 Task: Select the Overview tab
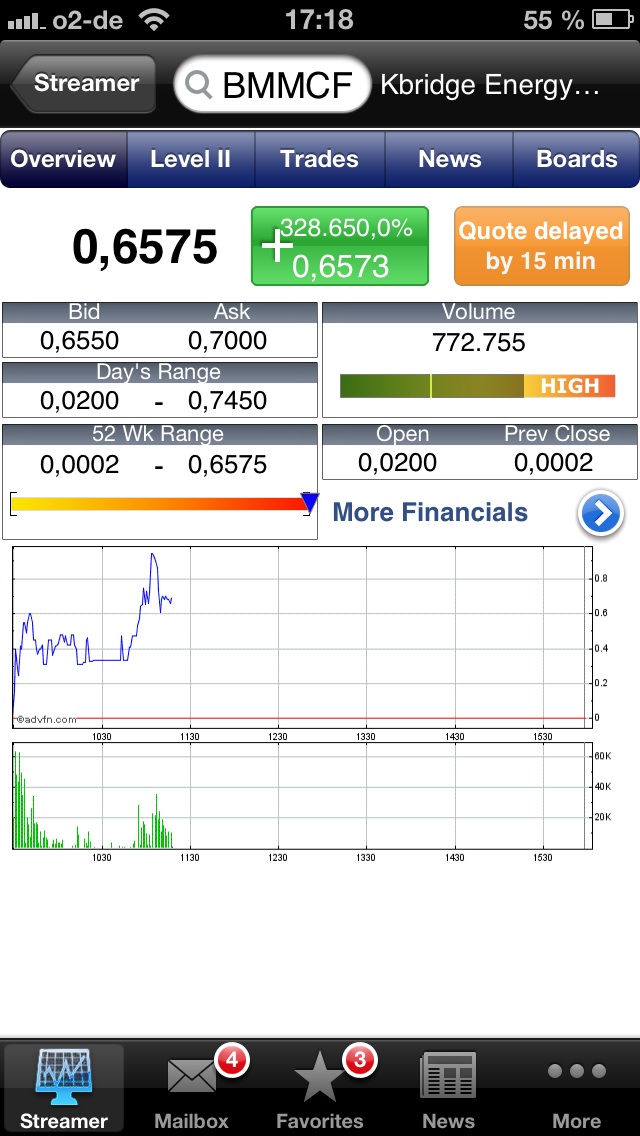pos(64,159)
